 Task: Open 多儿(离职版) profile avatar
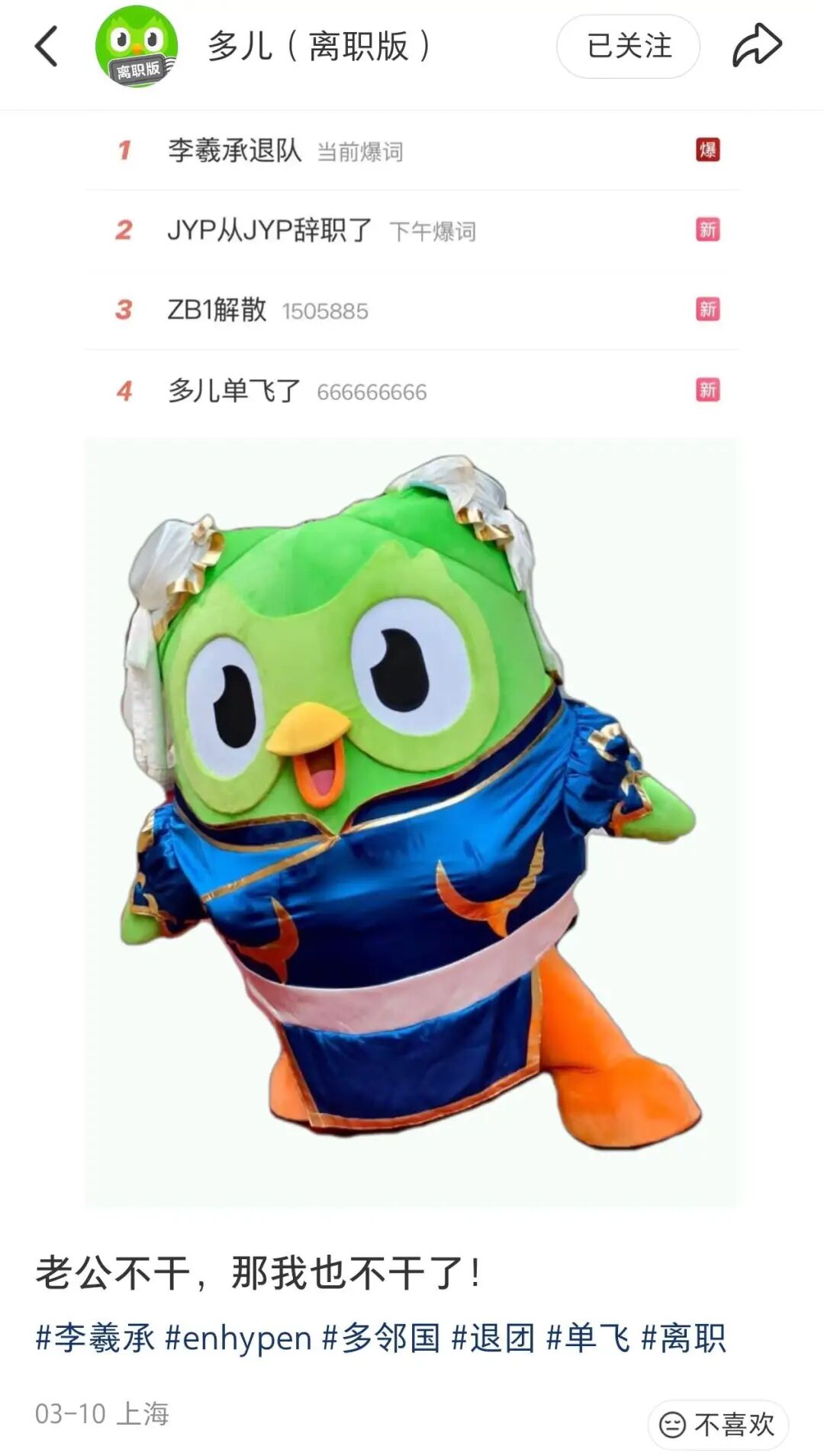[137, 47]
